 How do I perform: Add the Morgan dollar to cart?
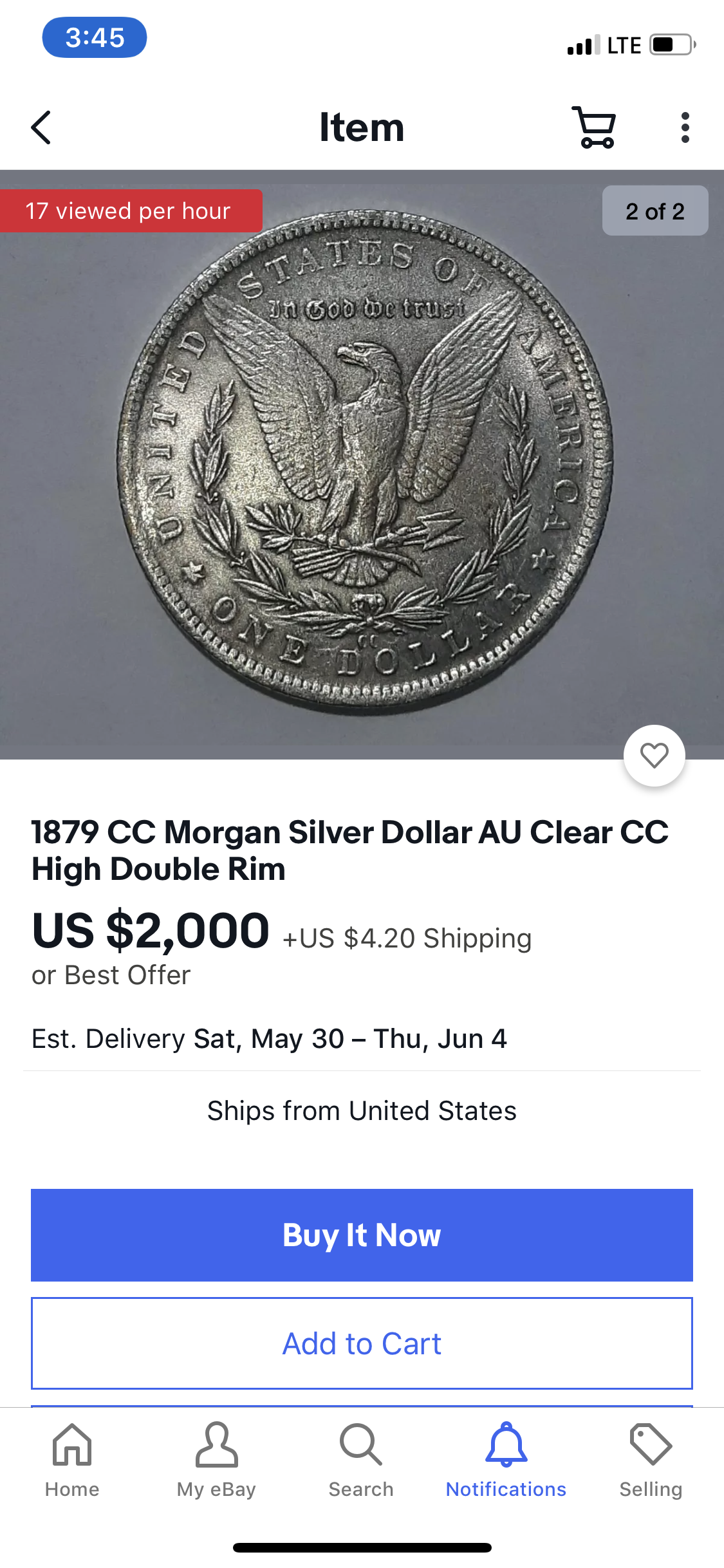click(362, 1343)
